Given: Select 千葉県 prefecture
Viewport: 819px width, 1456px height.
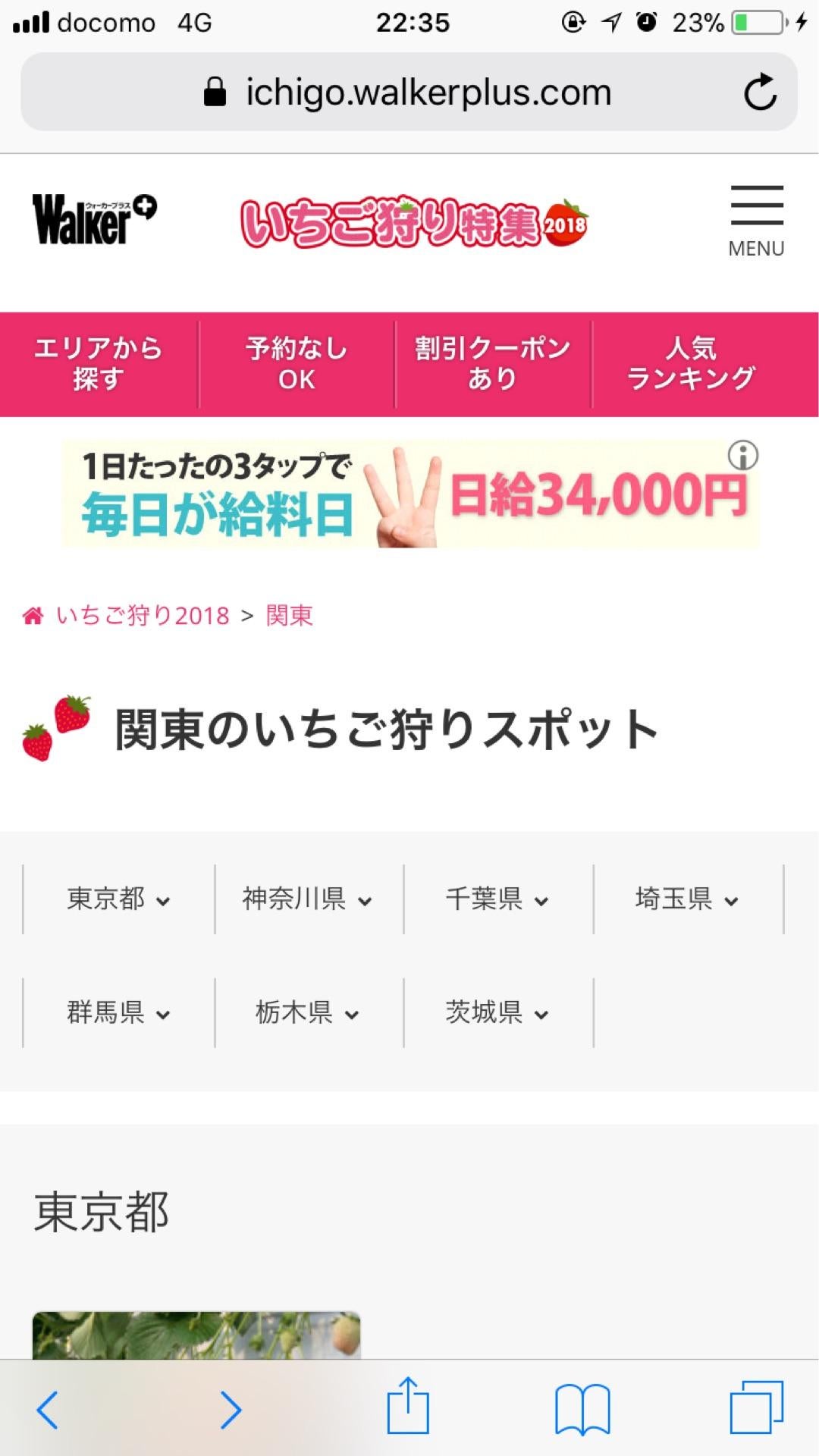Looking at the screenshot, I should [x=497, y=899].
